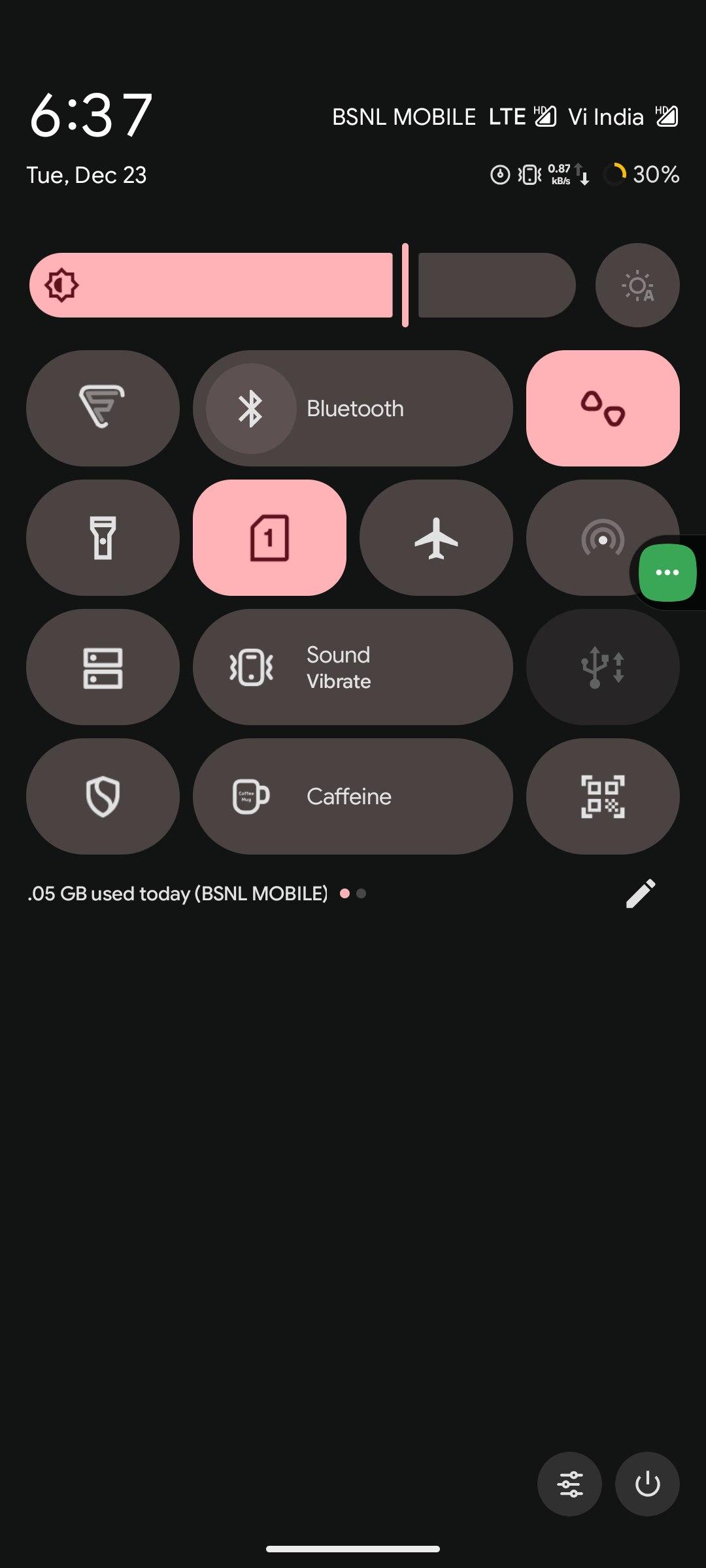706x1568 pixels.
Task: Enable airplane mode
Action: pyautogui.click(x=436, y=538)
